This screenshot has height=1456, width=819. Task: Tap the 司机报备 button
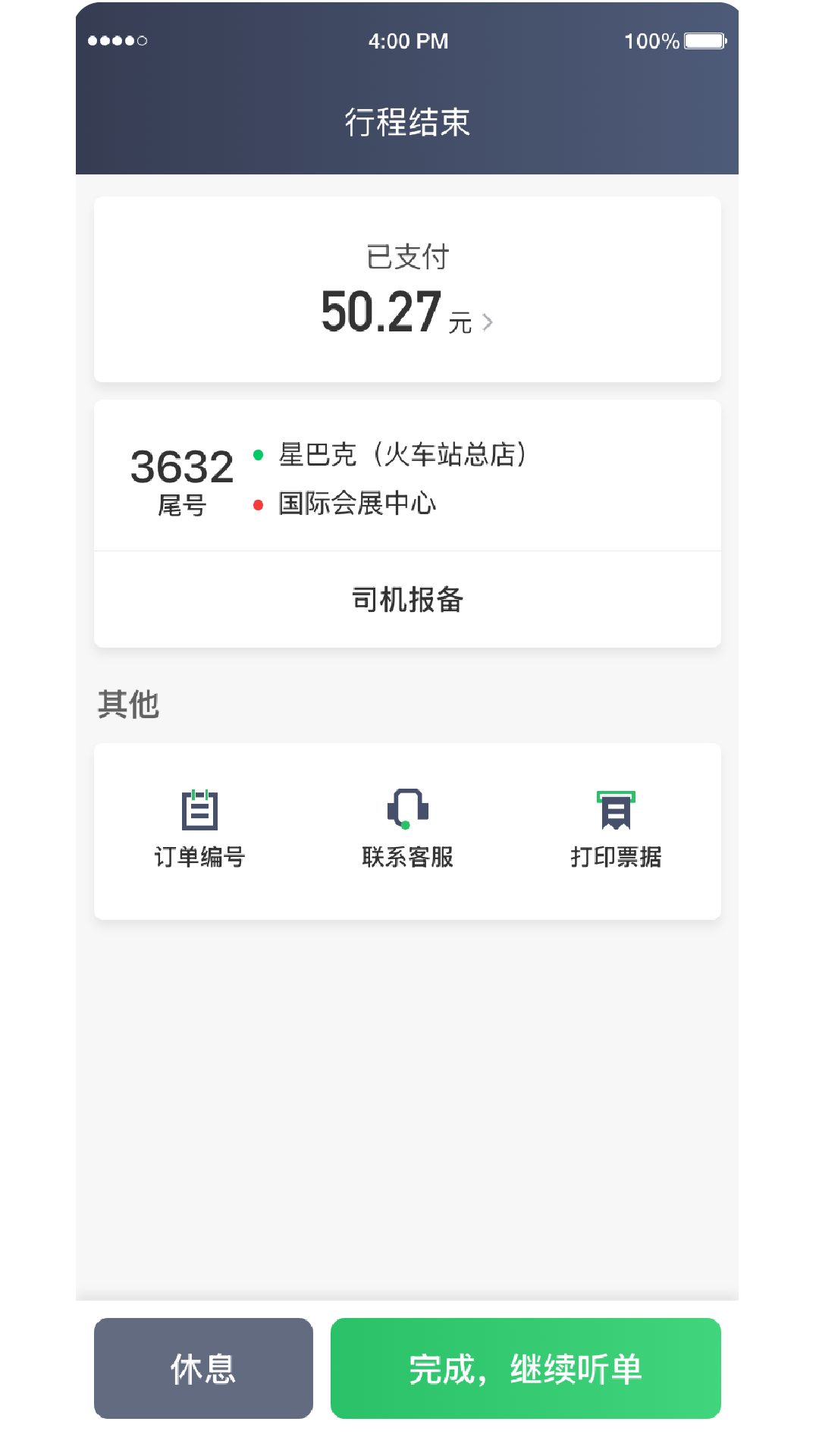tap(408, 599)
